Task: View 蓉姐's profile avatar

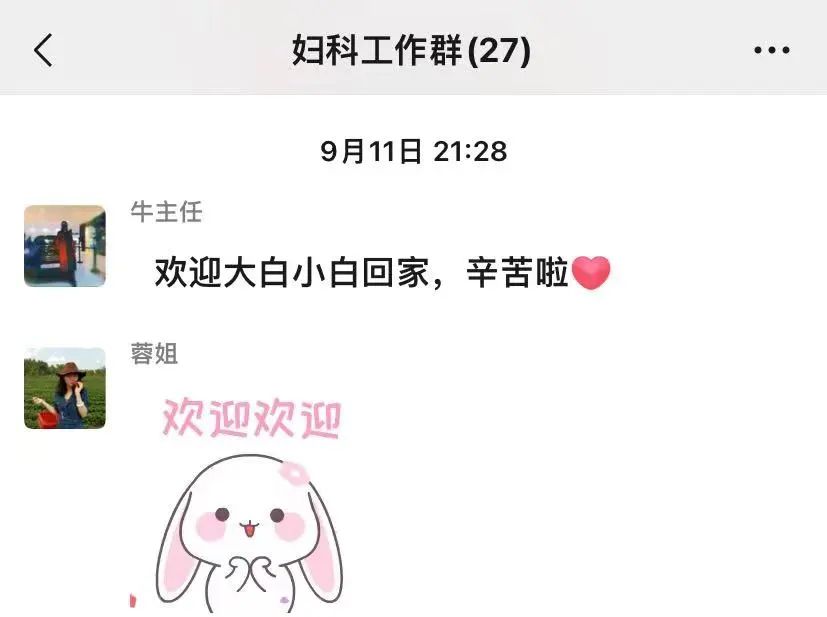Action: point(65,388)
